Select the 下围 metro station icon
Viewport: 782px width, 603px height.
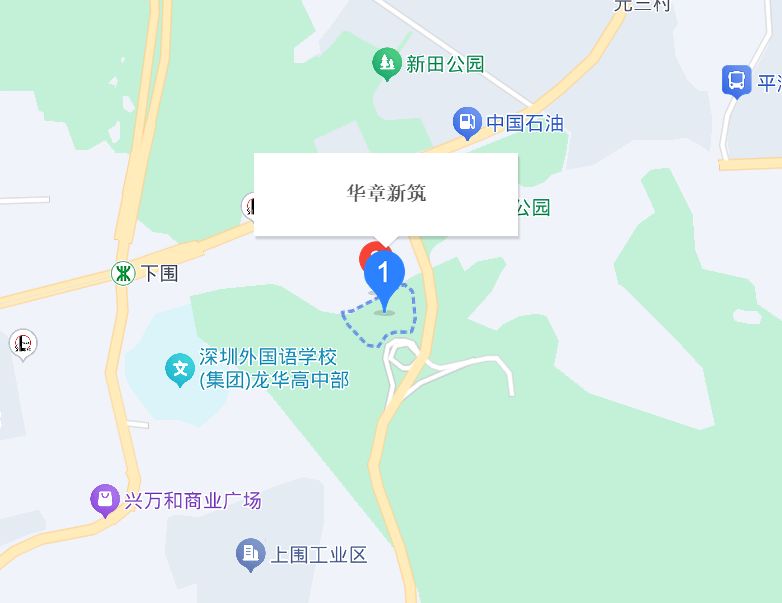pyautogui.click(x=123, y=273)
